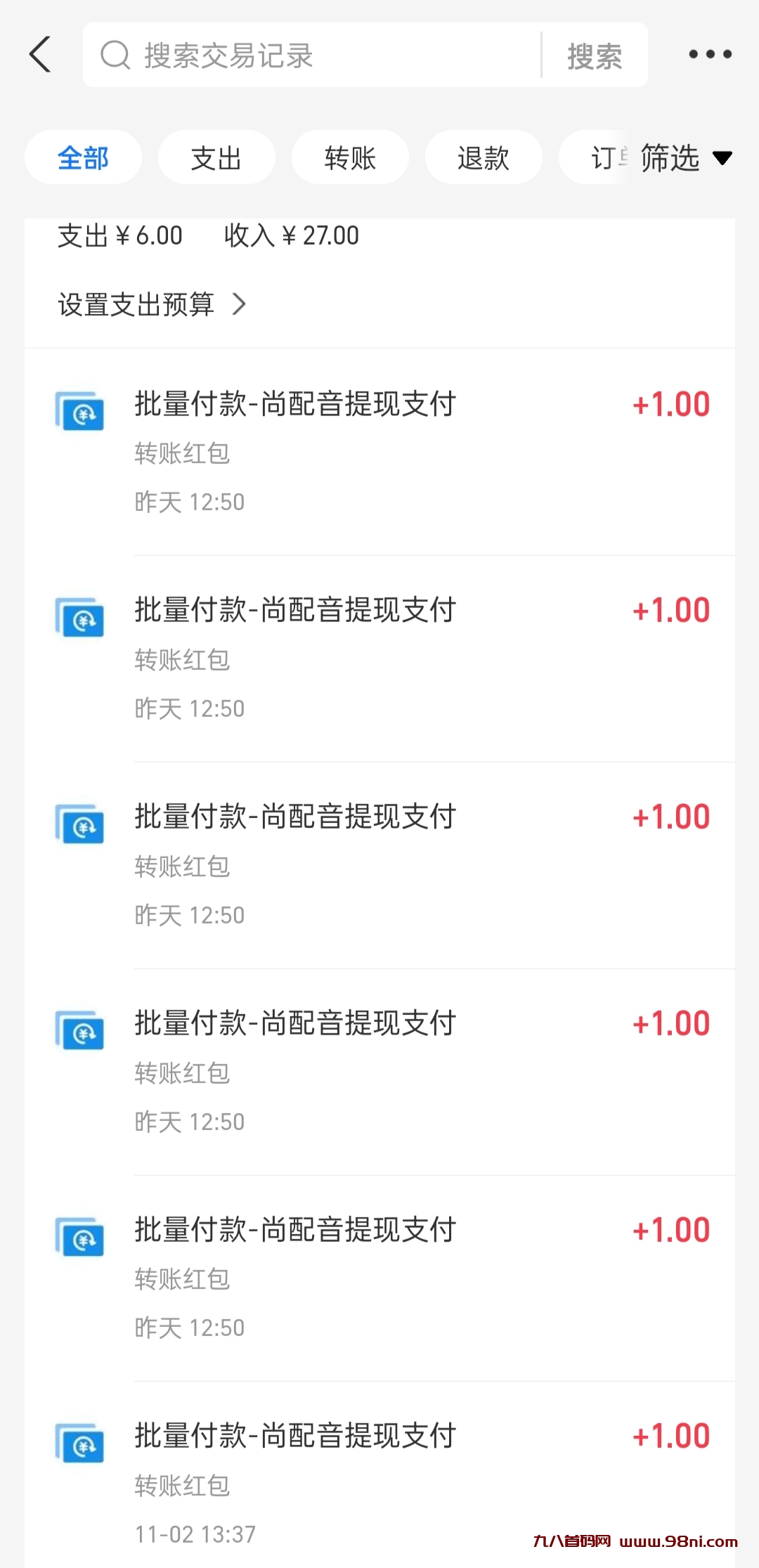Go back using the top-left arrow
759x1568 pixels.
(x=41, y=55)
